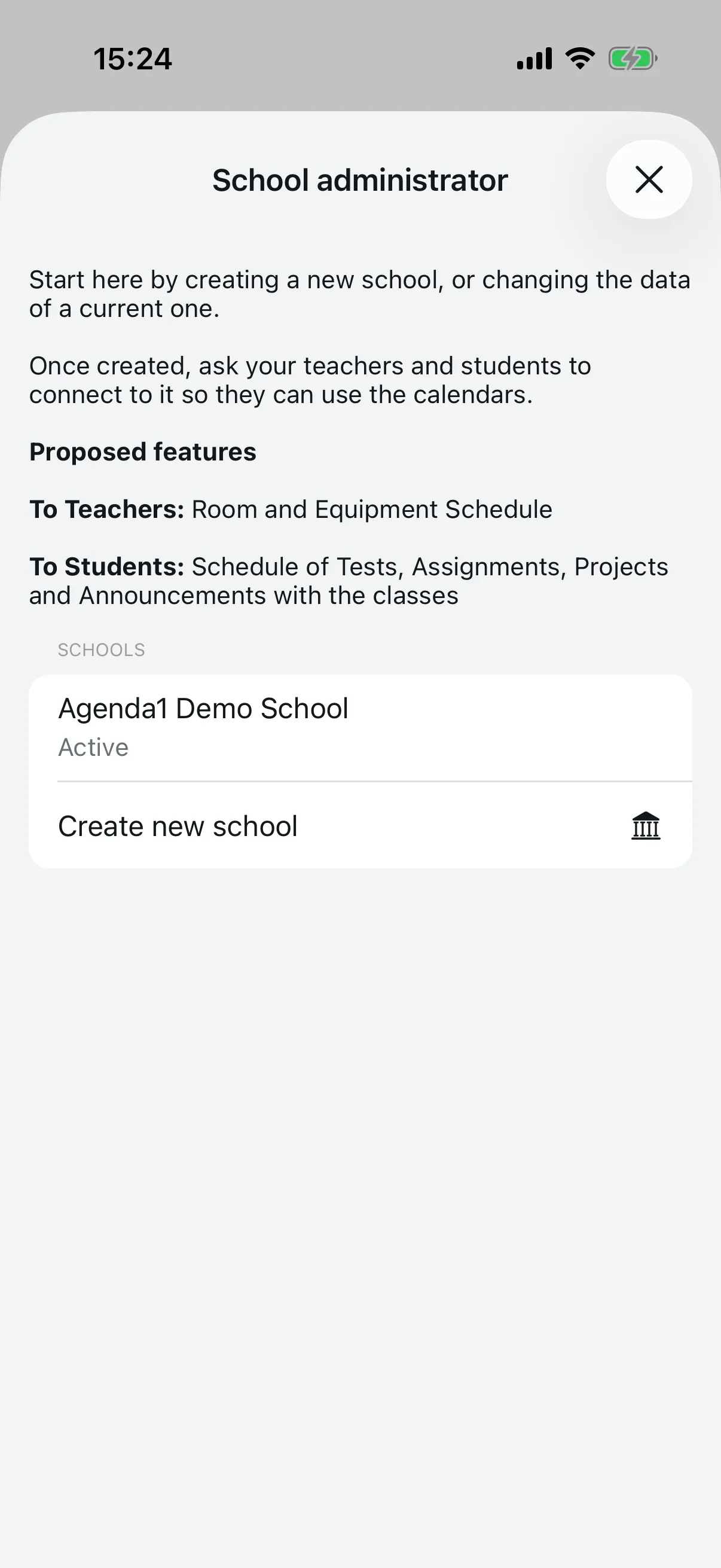Click the columned institution glyph beside Create new school
Viewport: 721px width, 1568px height.
(x=645, y=826)
